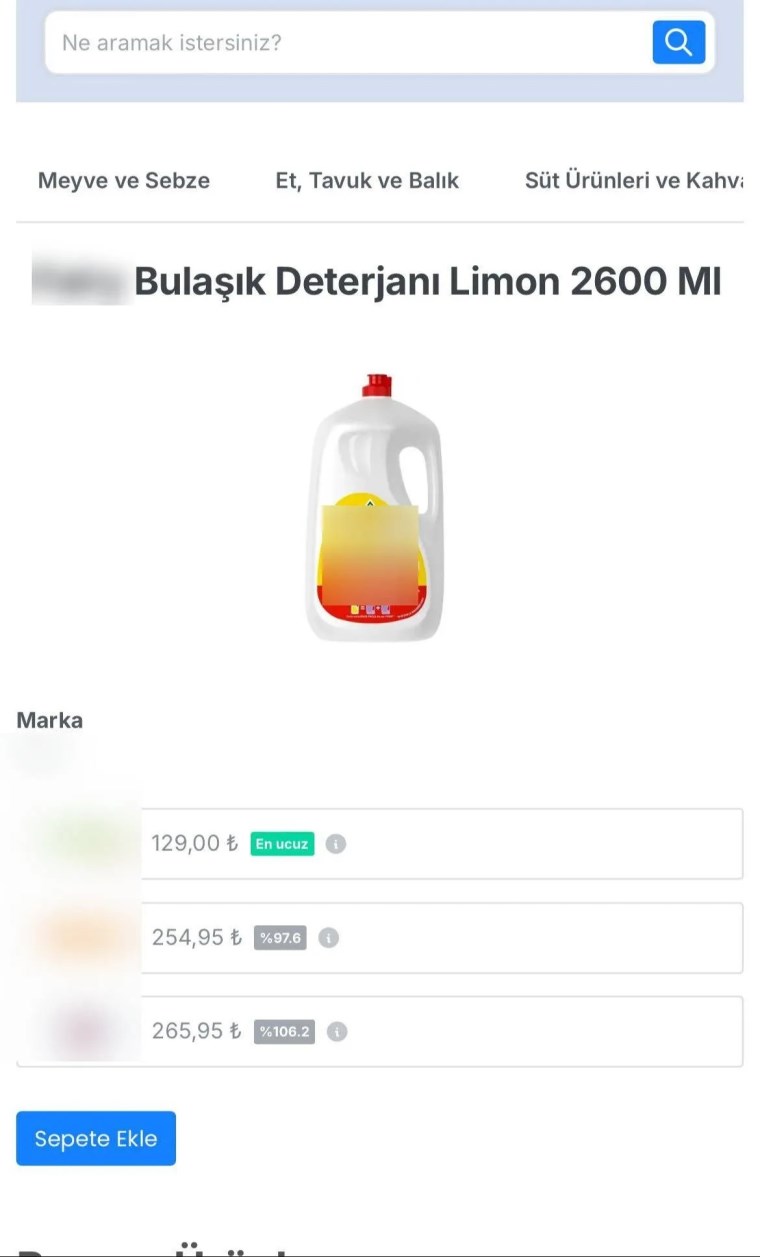Click the blue magnifier search icon

(x=678, y=42)
